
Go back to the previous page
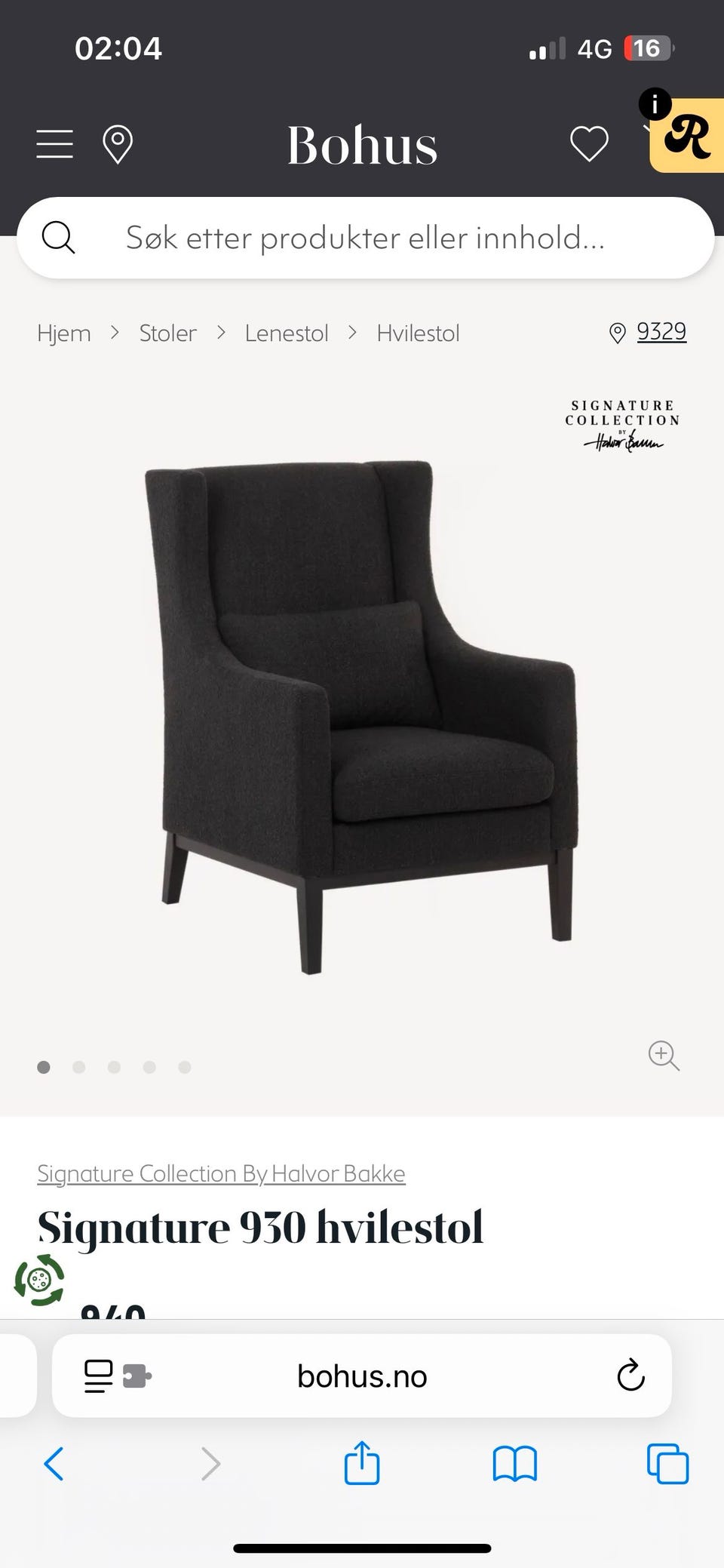(54, 1464)
